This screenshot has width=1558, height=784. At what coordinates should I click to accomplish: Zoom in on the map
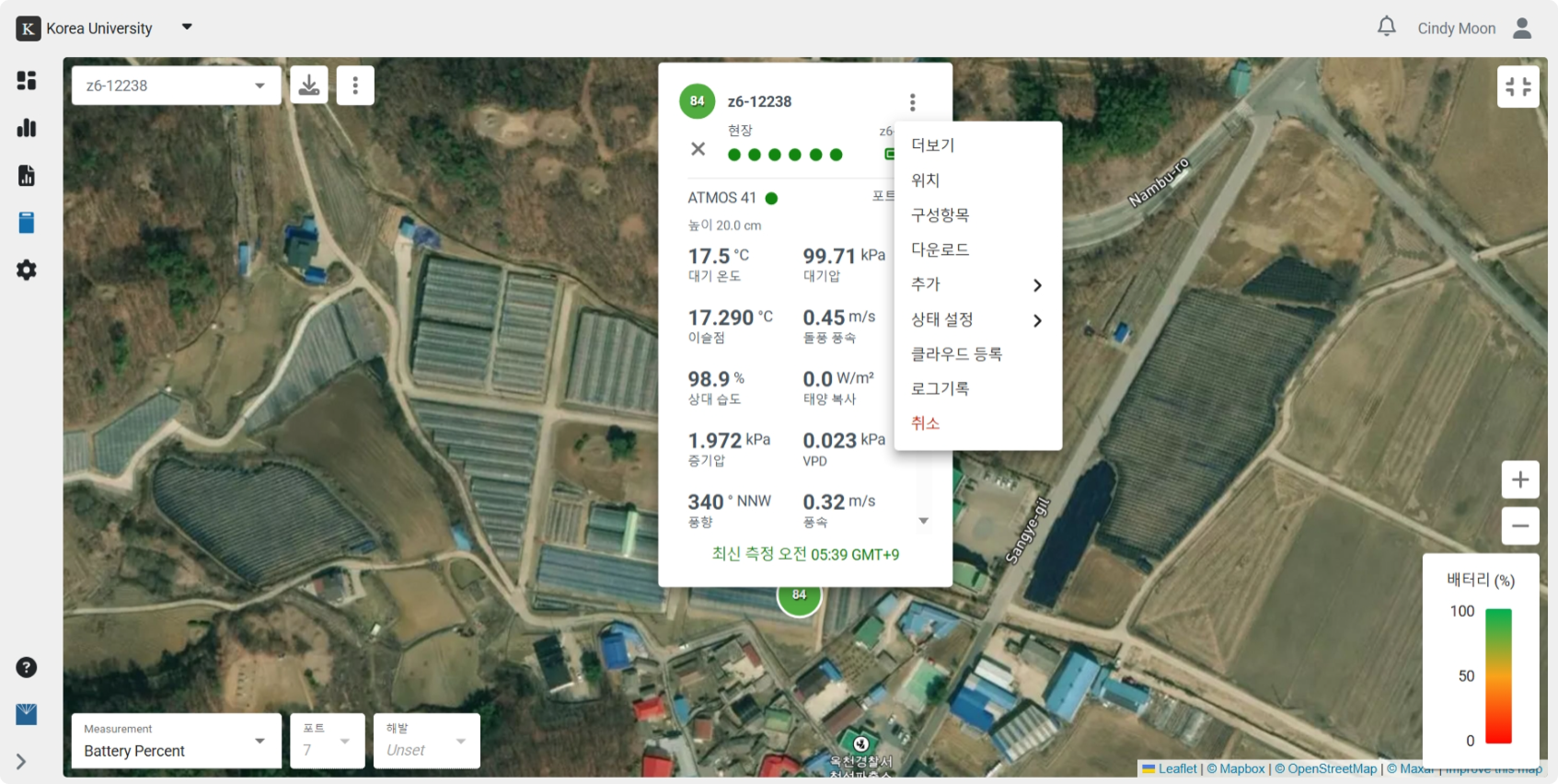[1519, 479]
